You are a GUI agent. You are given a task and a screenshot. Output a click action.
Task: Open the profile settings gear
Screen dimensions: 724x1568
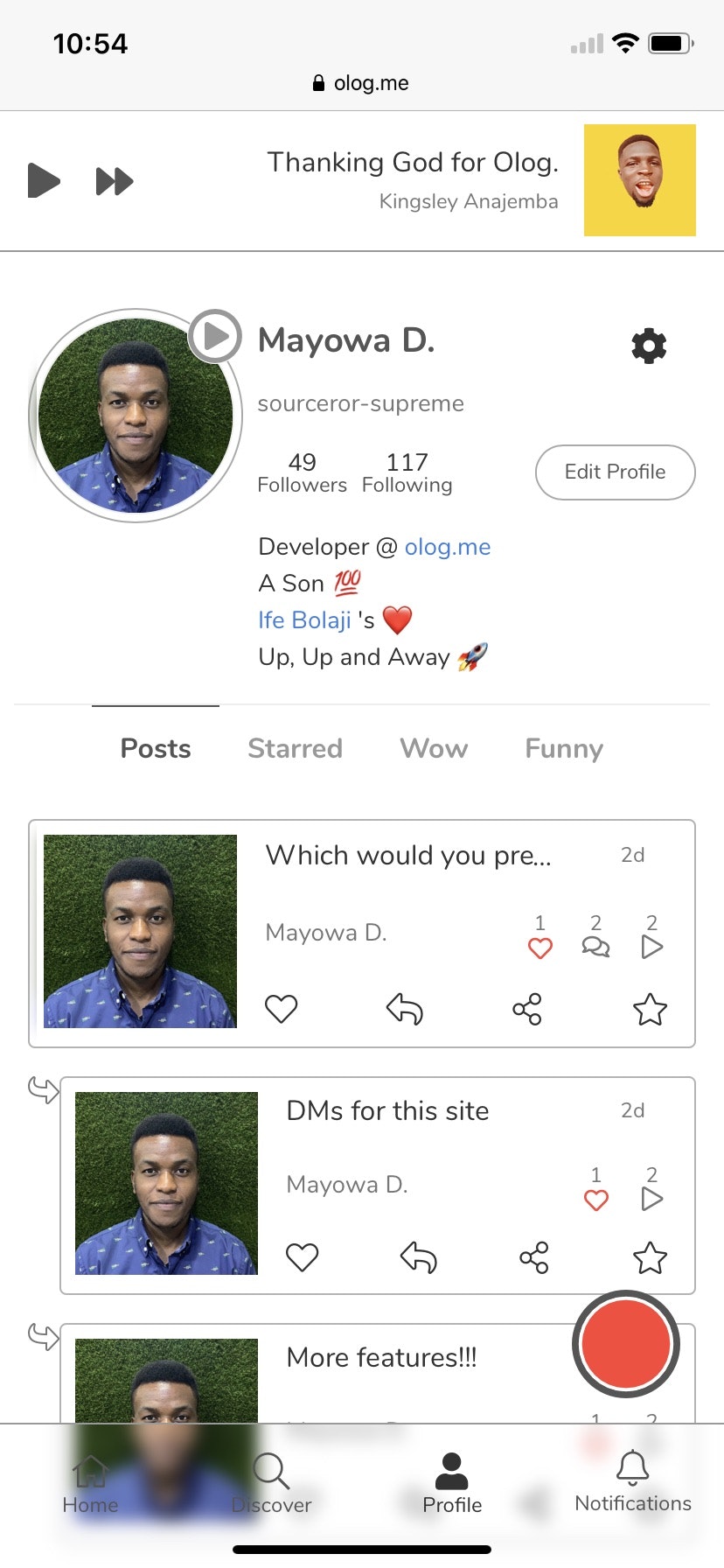pos(648,346)
